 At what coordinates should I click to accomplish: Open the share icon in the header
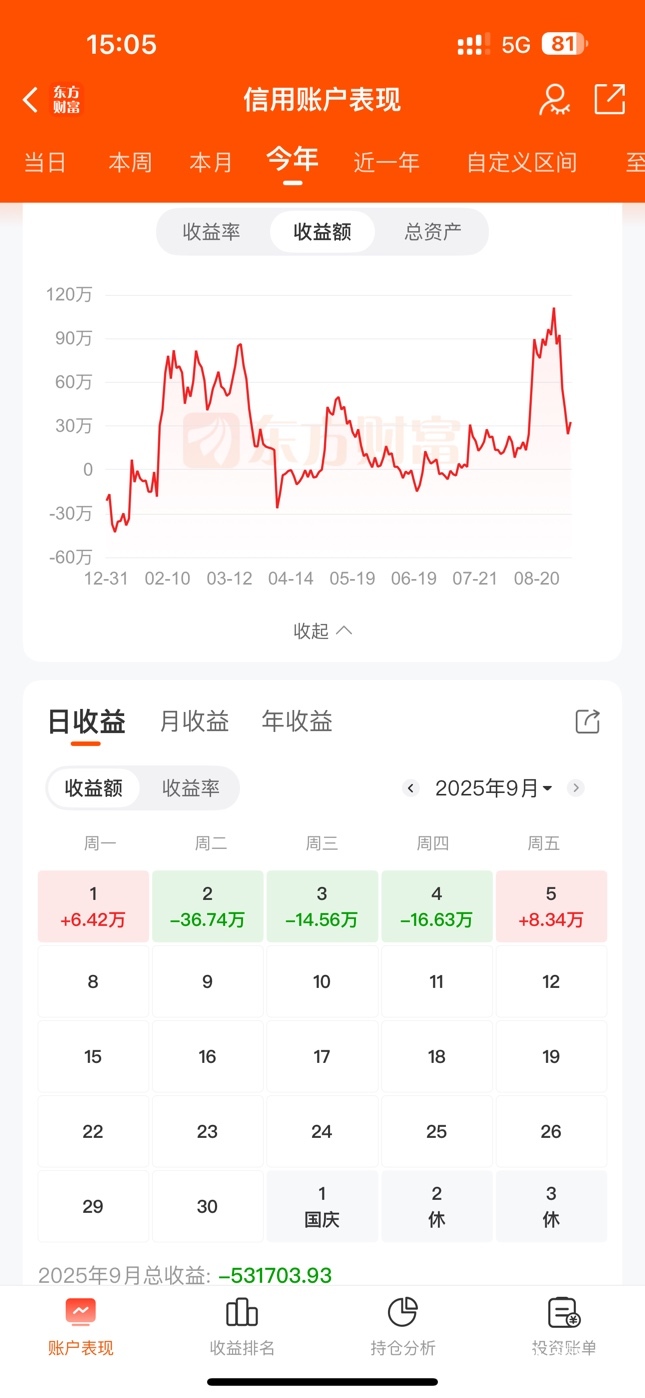[609, 99]
